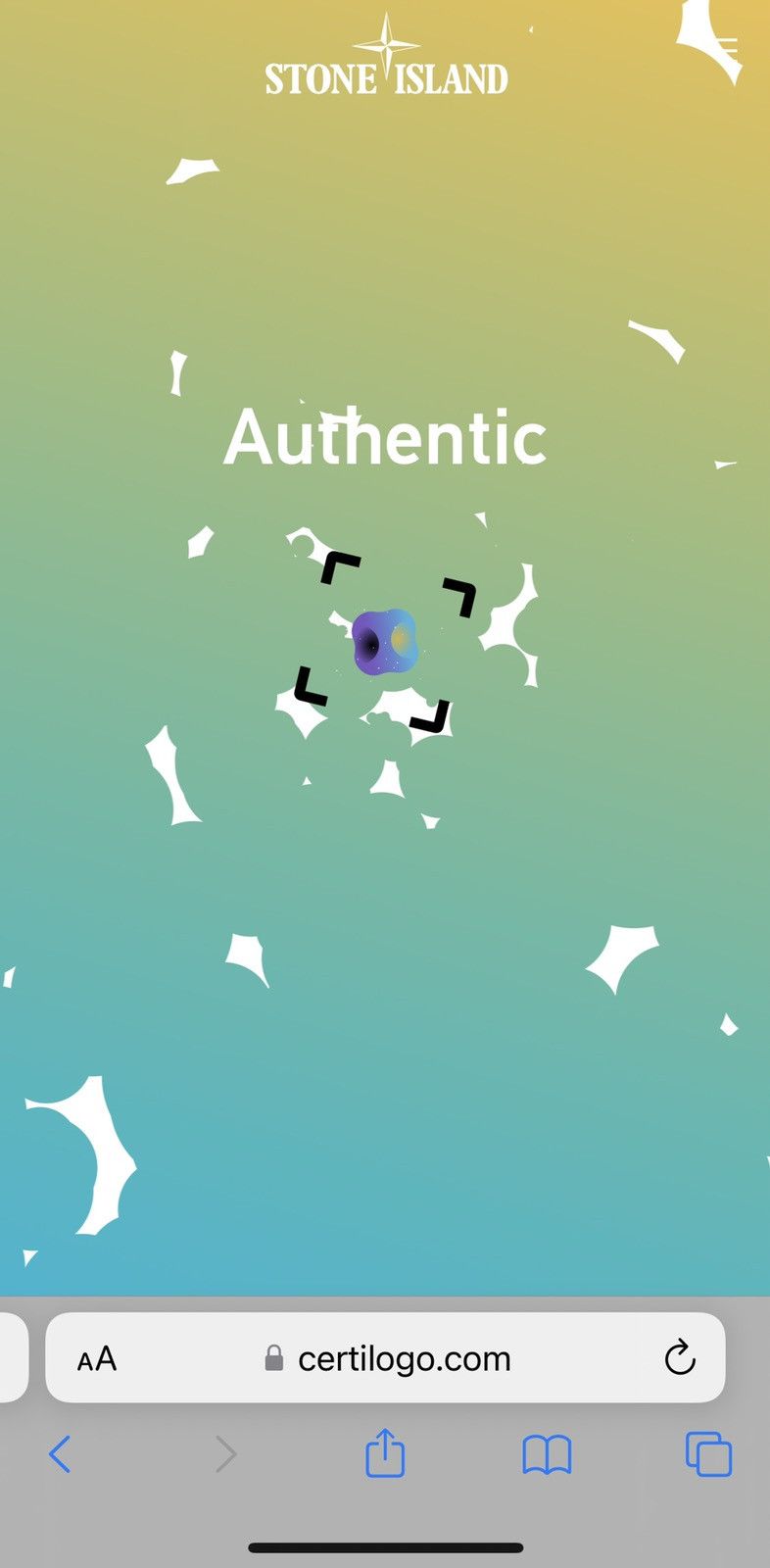Open Safari bookmarks
This screenshot has width=770, height=1568.
coord(547,1454)
